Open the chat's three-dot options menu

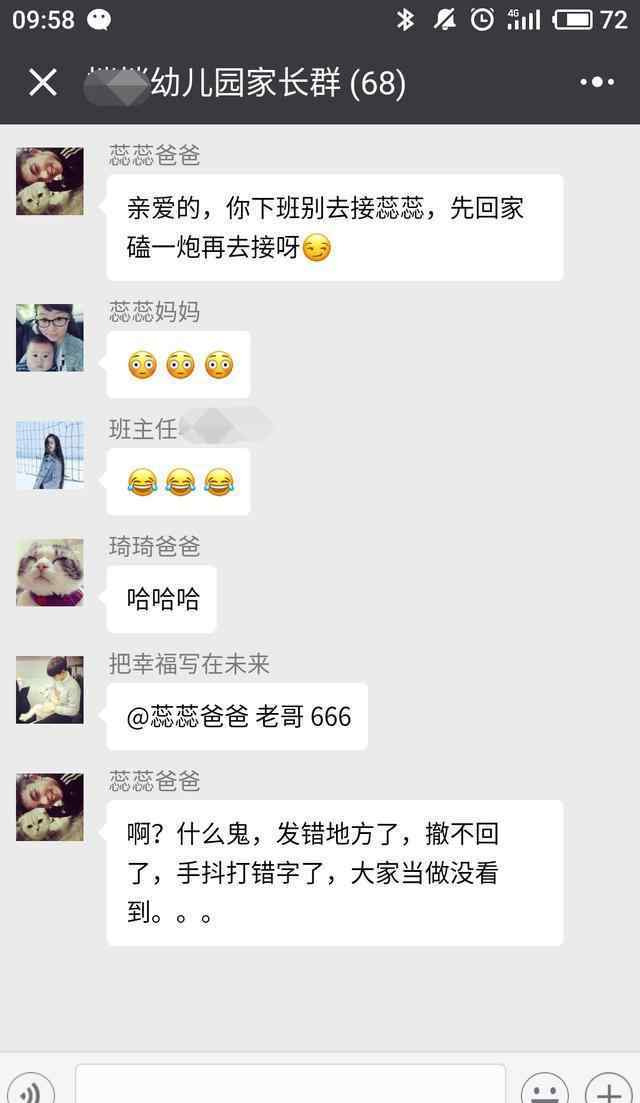coord(597,82)
